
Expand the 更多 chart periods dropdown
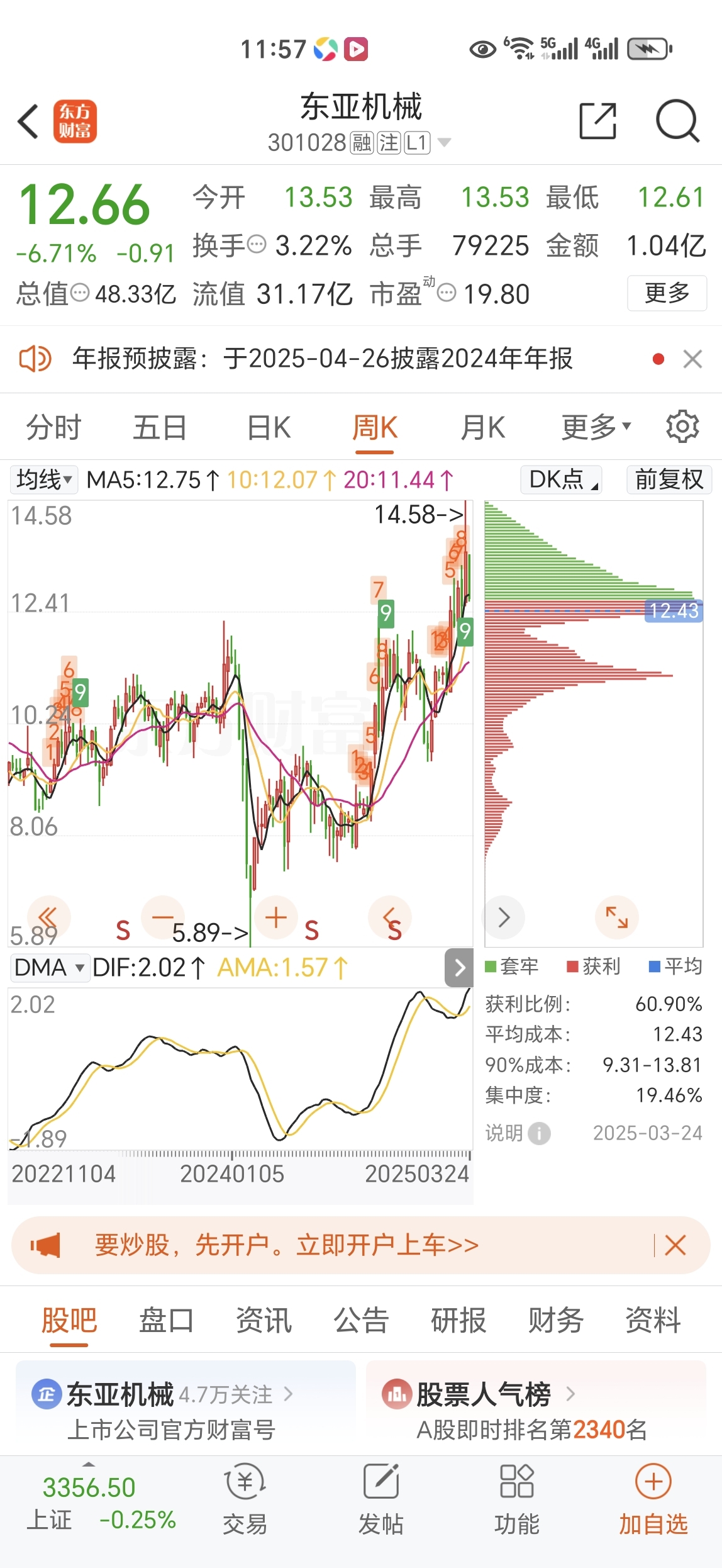point(595,428)
